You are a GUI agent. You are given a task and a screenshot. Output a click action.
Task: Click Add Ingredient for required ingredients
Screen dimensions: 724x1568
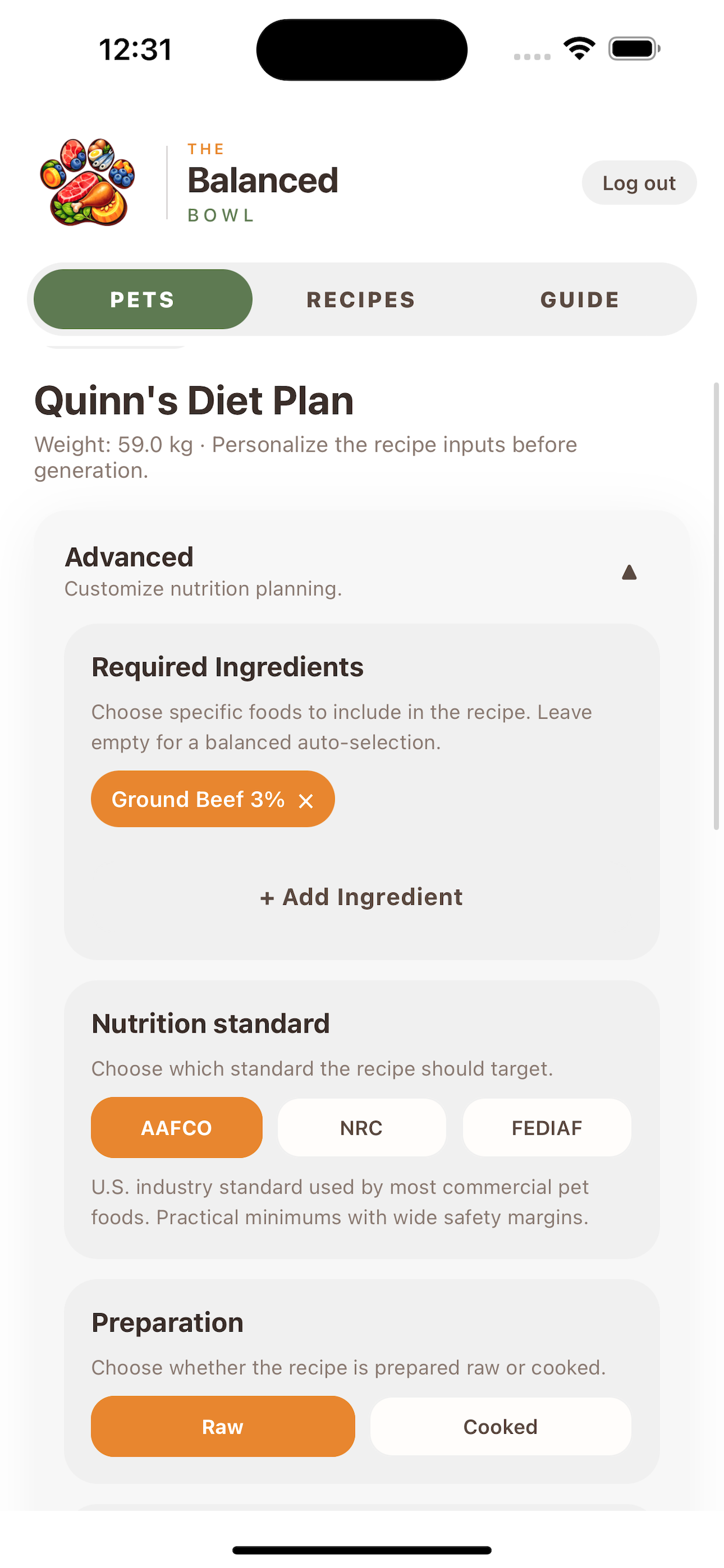pos(361,897)
